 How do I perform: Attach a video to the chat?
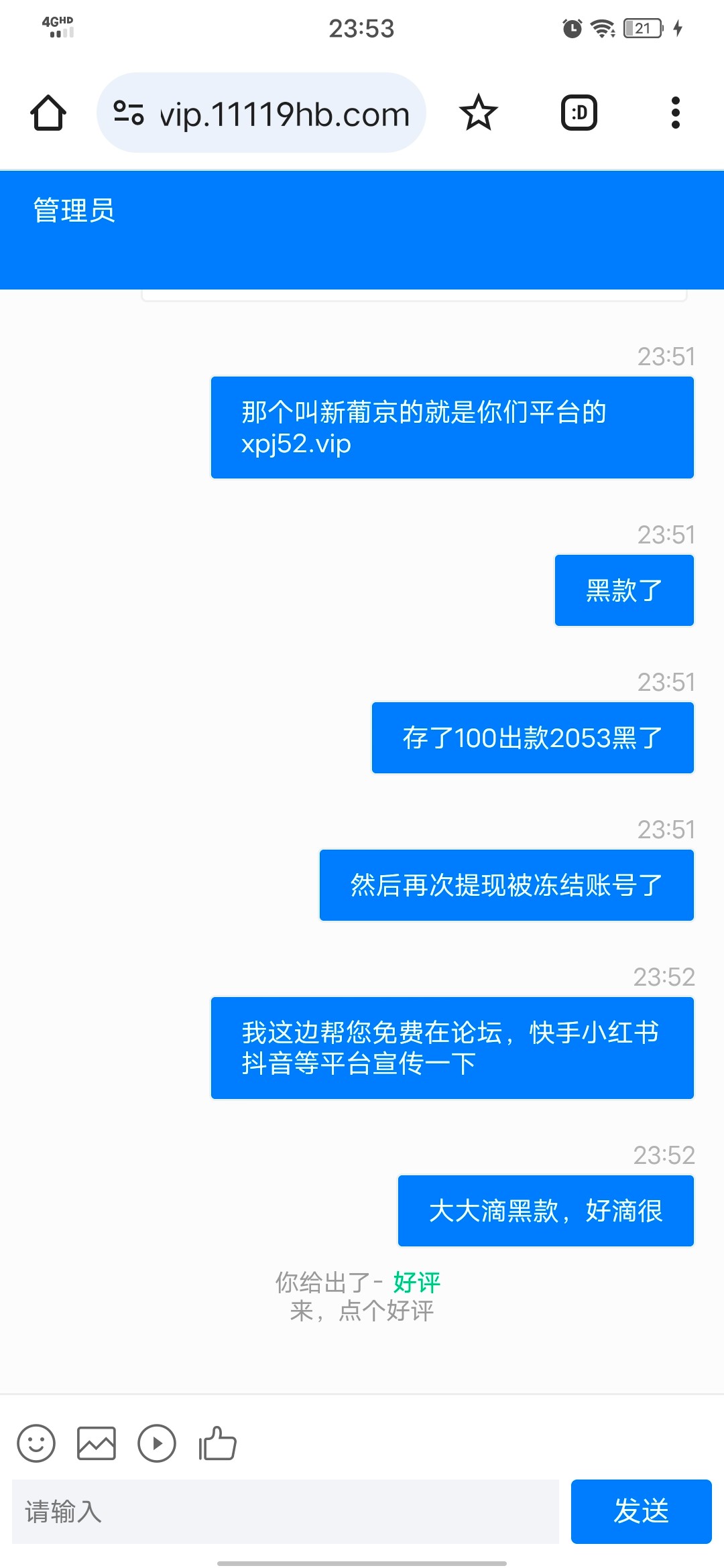157,1443
